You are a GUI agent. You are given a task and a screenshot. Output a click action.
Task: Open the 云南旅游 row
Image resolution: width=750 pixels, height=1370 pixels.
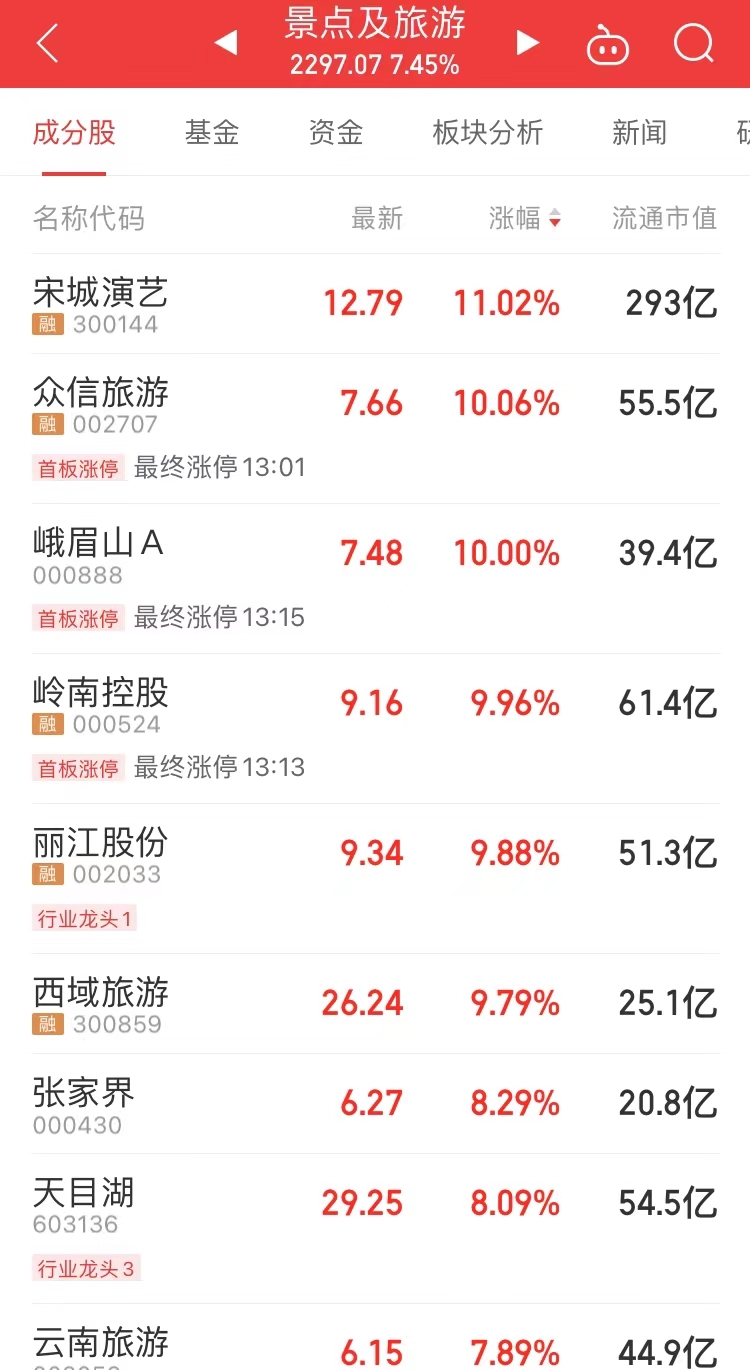(x=375, y=1338)
